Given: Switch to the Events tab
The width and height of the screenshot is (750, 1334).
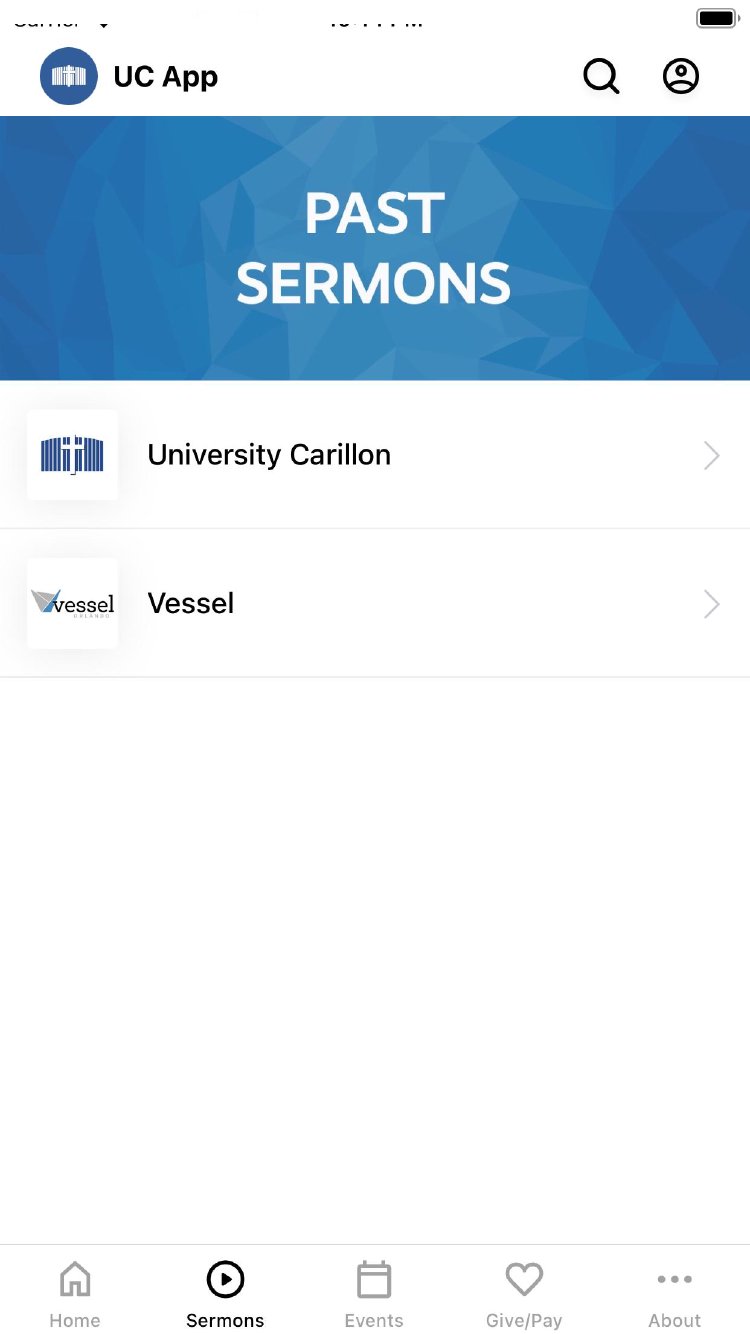Looking at the screenshot, I should 374,1294.
